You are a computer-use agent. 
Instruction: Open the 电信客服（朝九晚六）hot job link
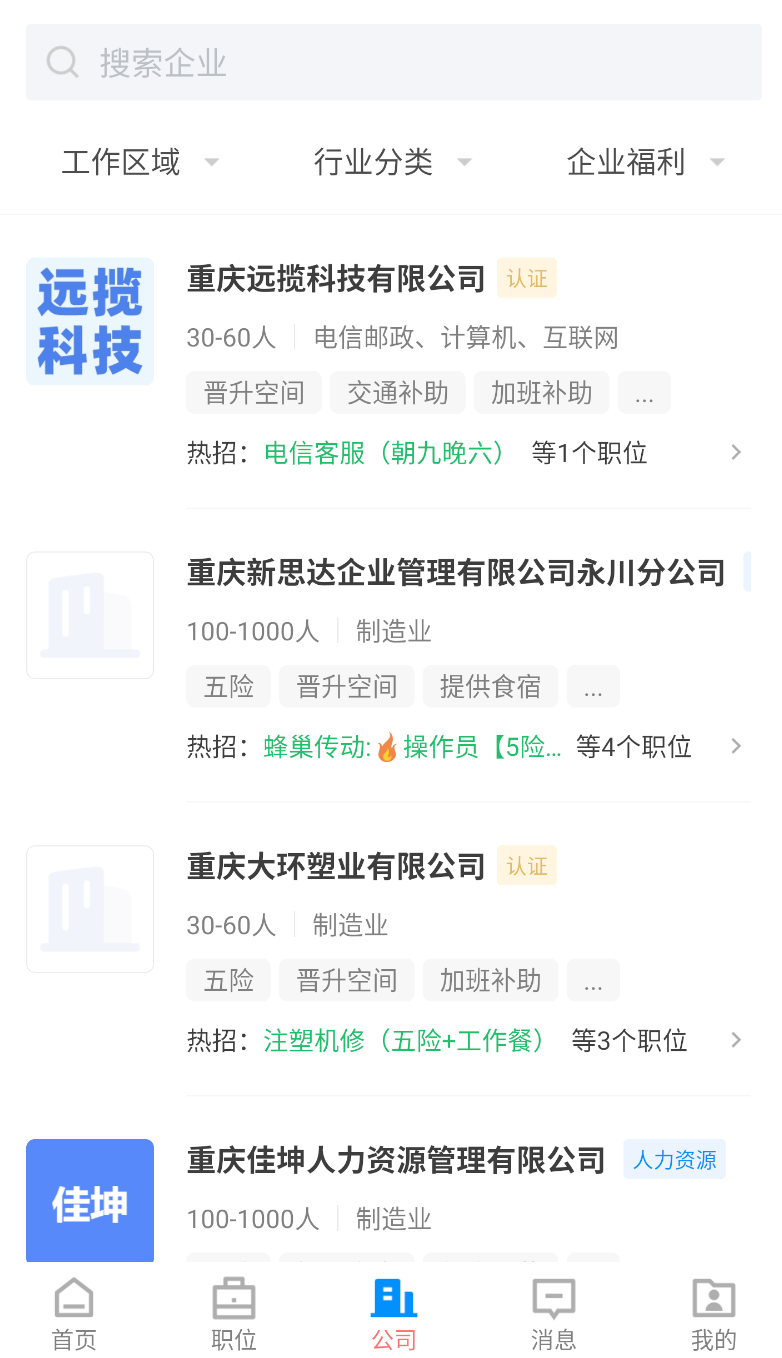[385, 453]
